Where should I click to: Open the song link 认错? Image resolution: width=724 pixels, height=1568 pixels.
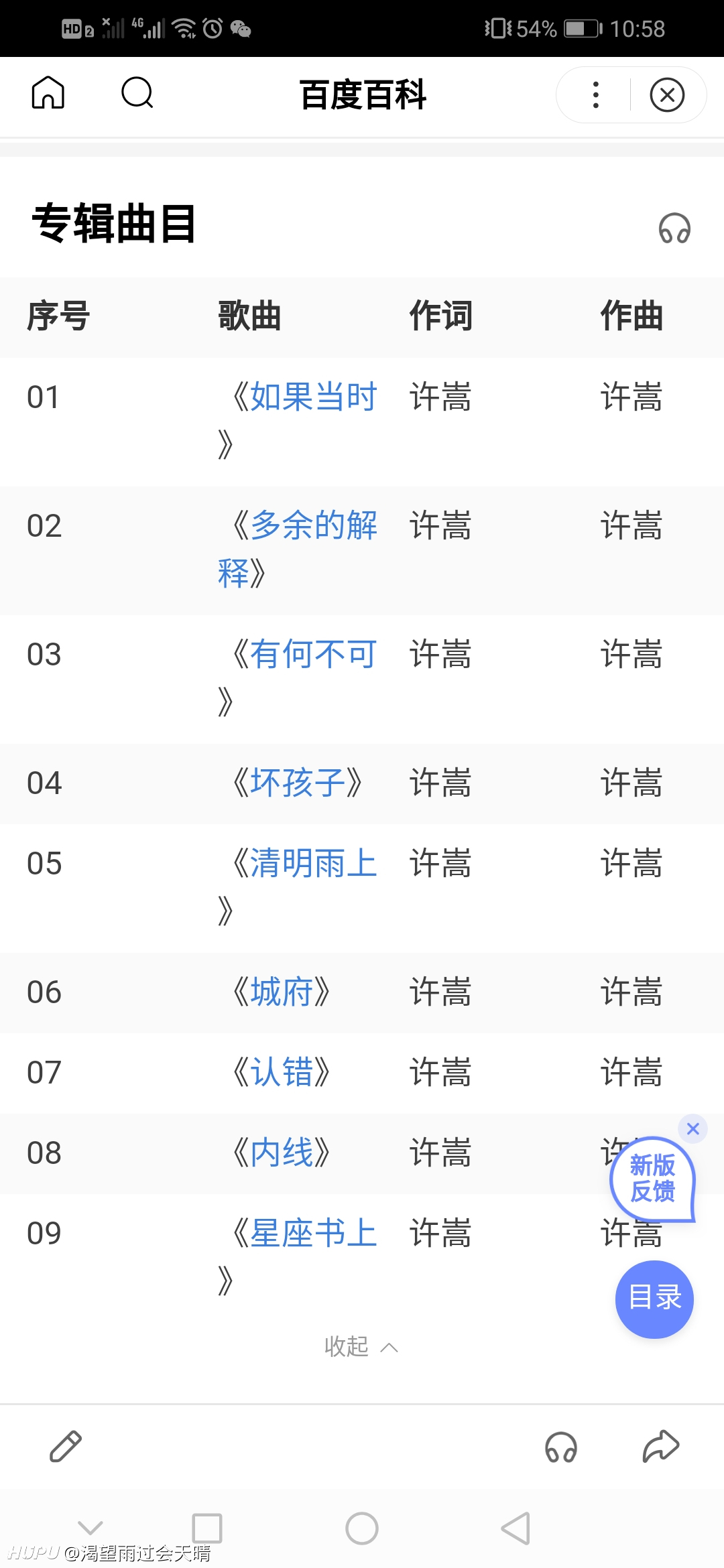pyautogui.click(x=281, y=1072)
